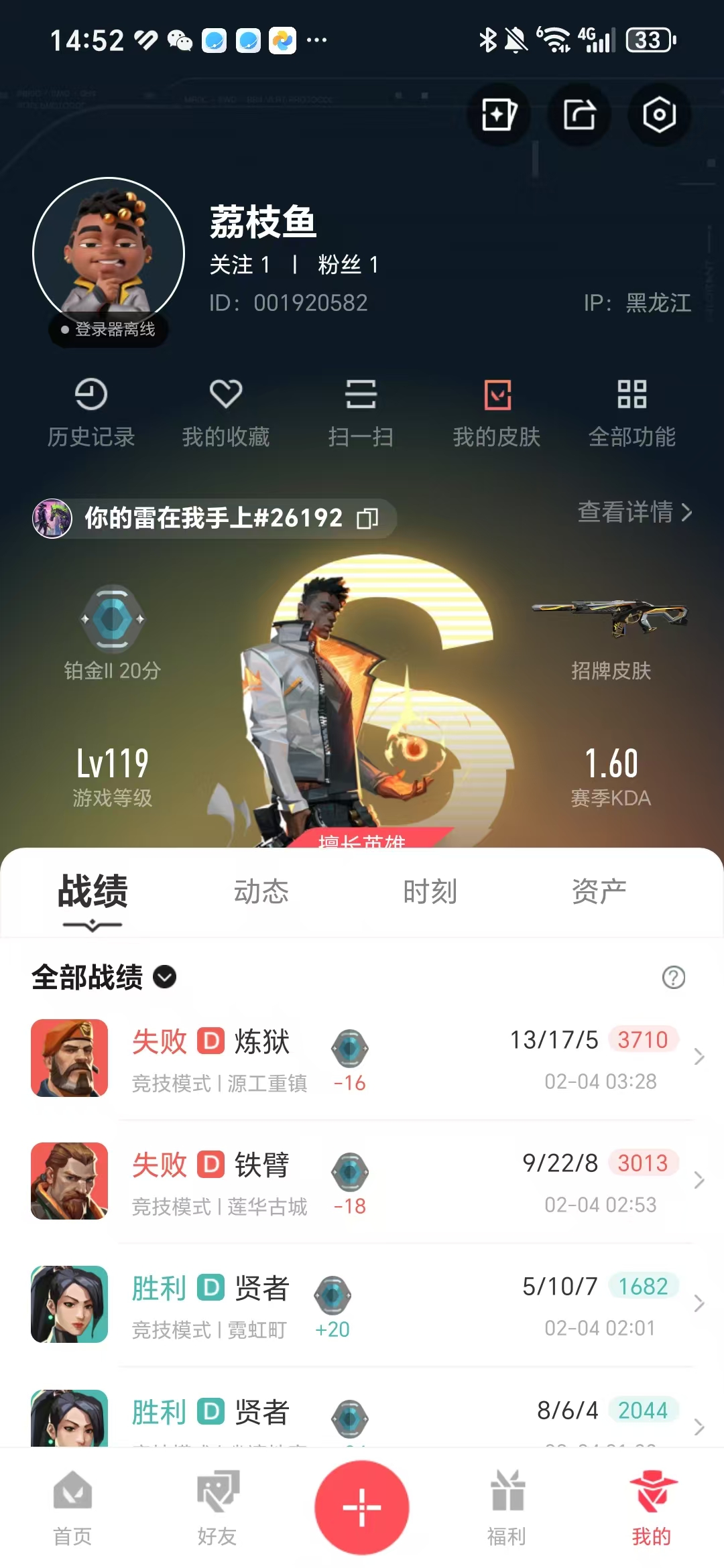This screenshot has width=724, height=1568.
Task: Open the help question mark icon
Action: (673, 977)
